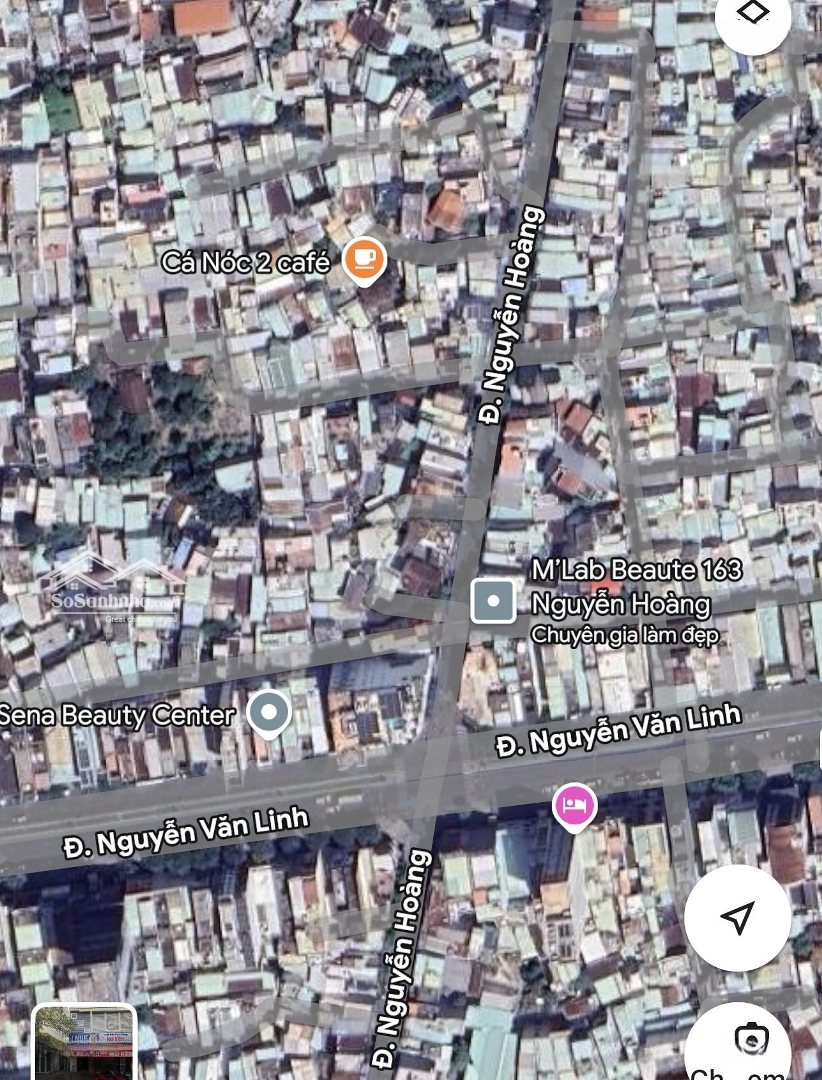Tap the M'Lab Beaute 163 Nguyễn Hoàng marker

(493, 602)
